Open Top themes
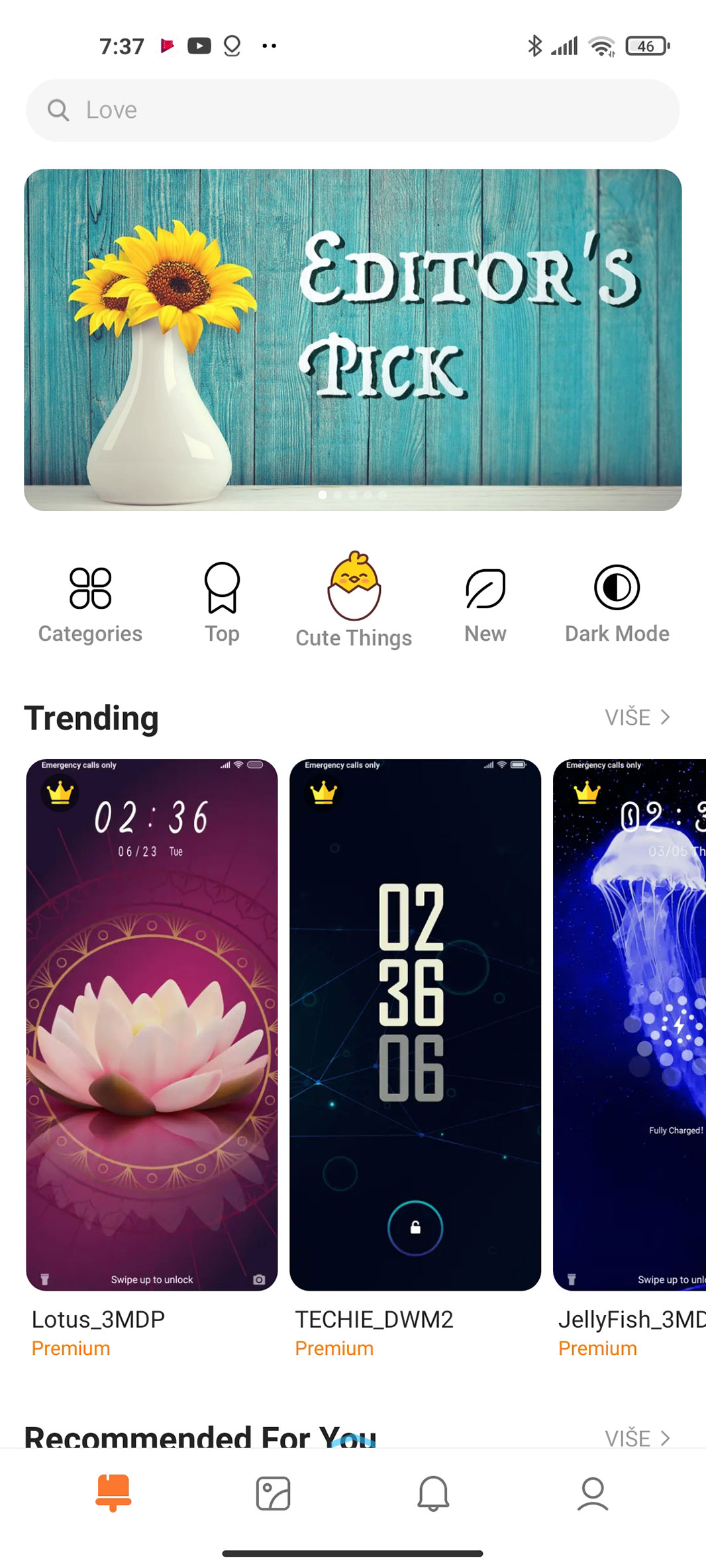 [222, 604]
